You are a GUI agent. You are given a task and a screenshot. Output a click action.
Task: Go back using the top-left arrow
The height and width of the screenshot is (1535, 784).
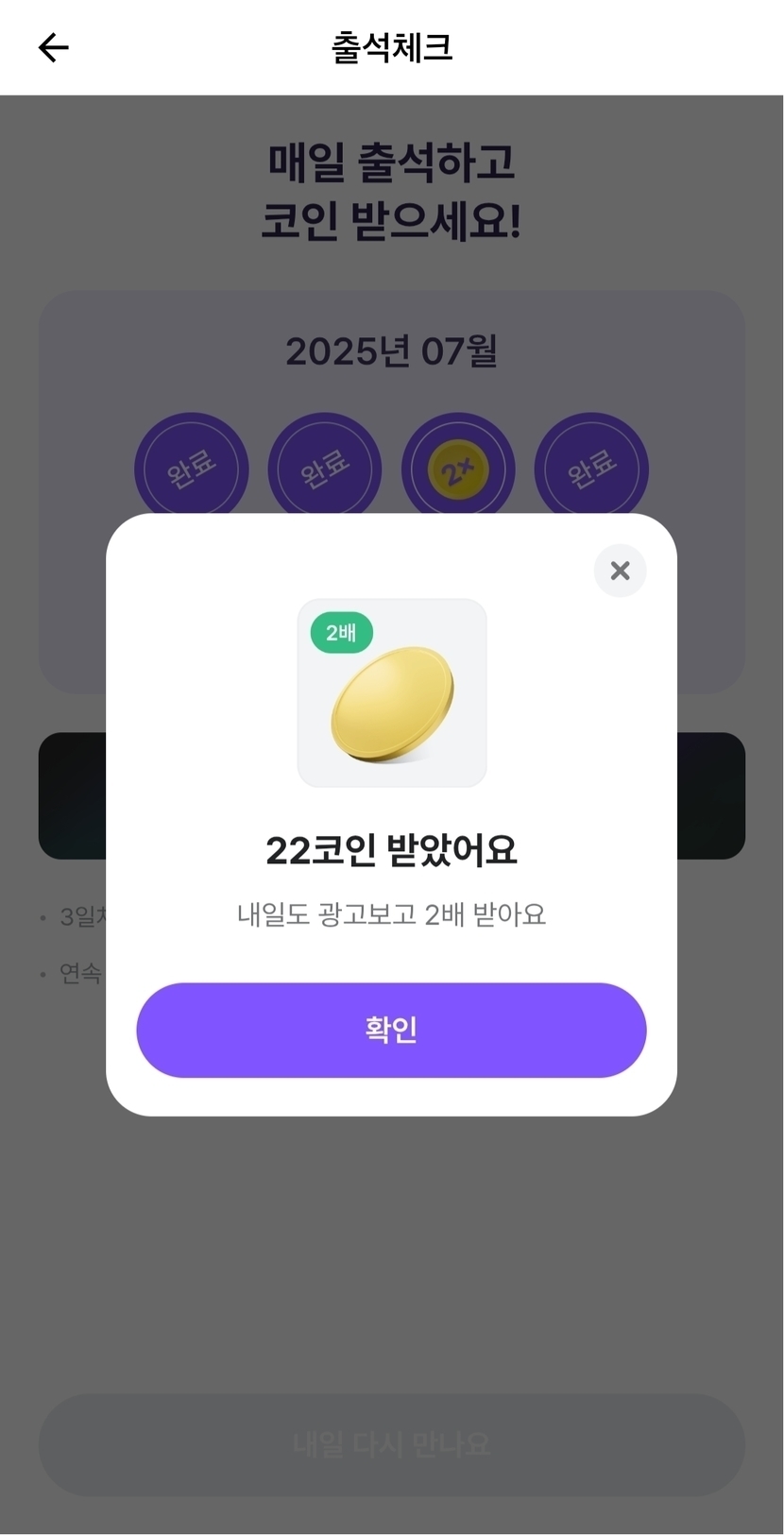(x=53, y=47)
